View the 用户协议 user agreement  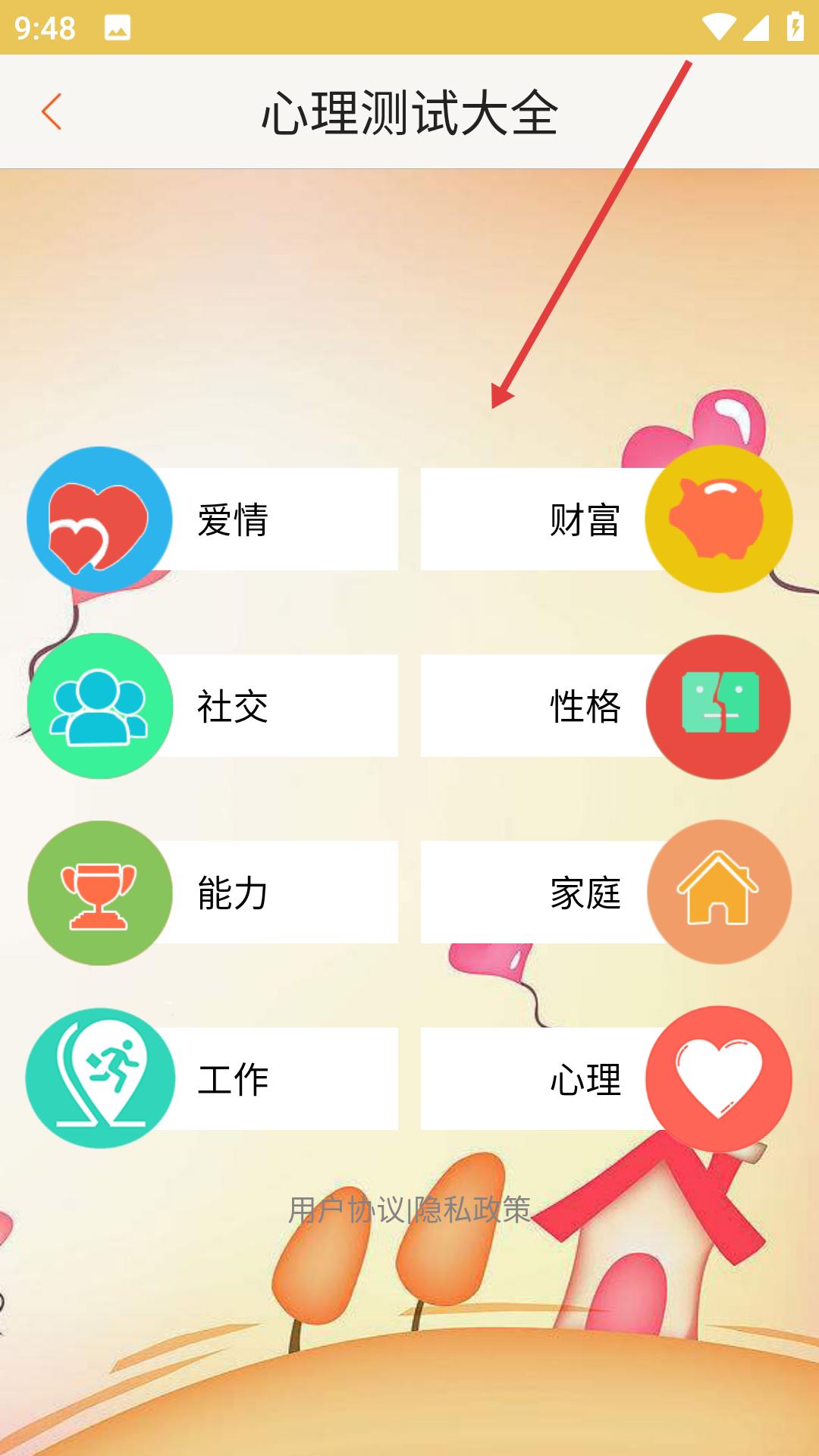346,1210
